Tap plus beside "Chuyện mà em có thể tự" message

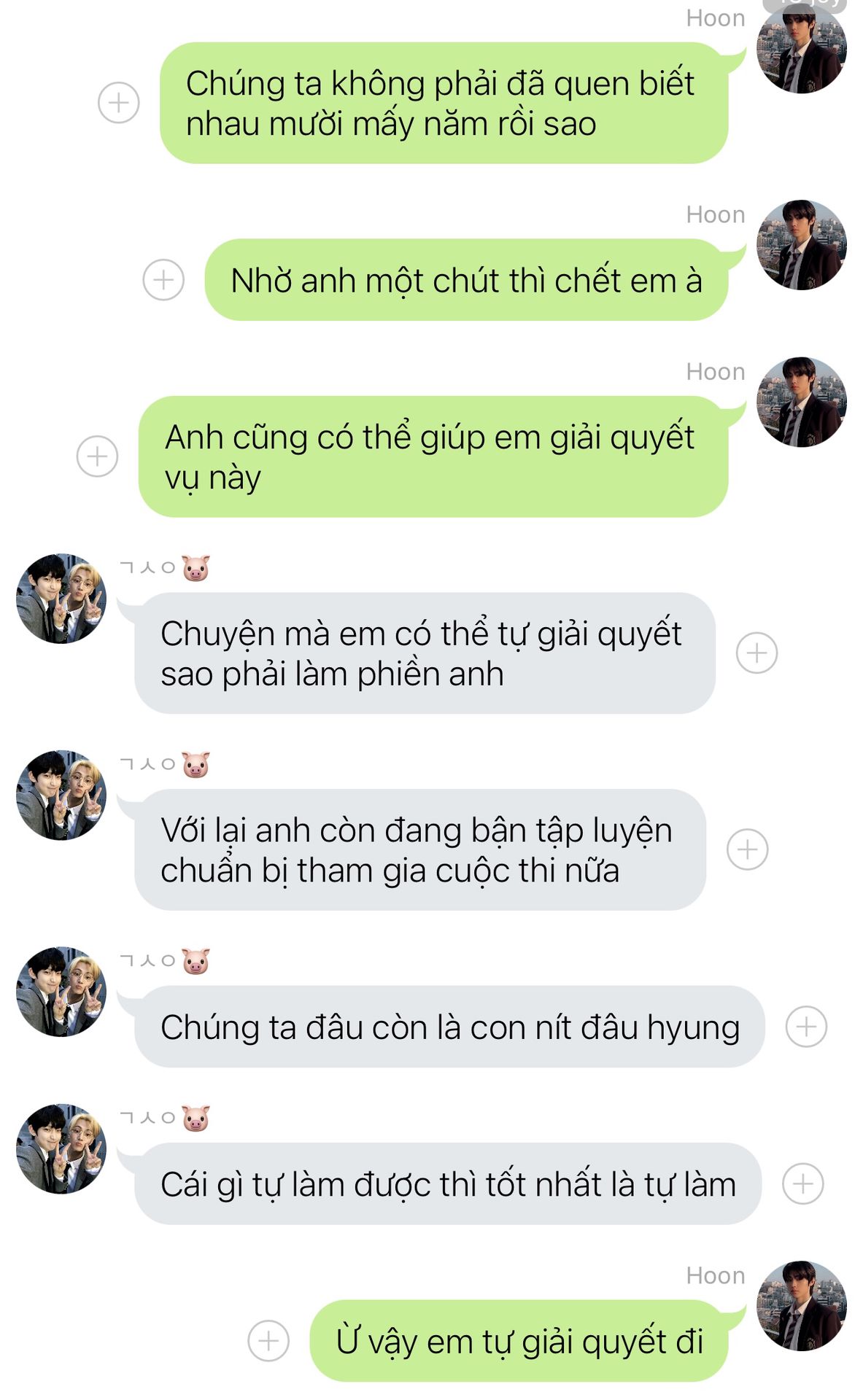(756, 653)
